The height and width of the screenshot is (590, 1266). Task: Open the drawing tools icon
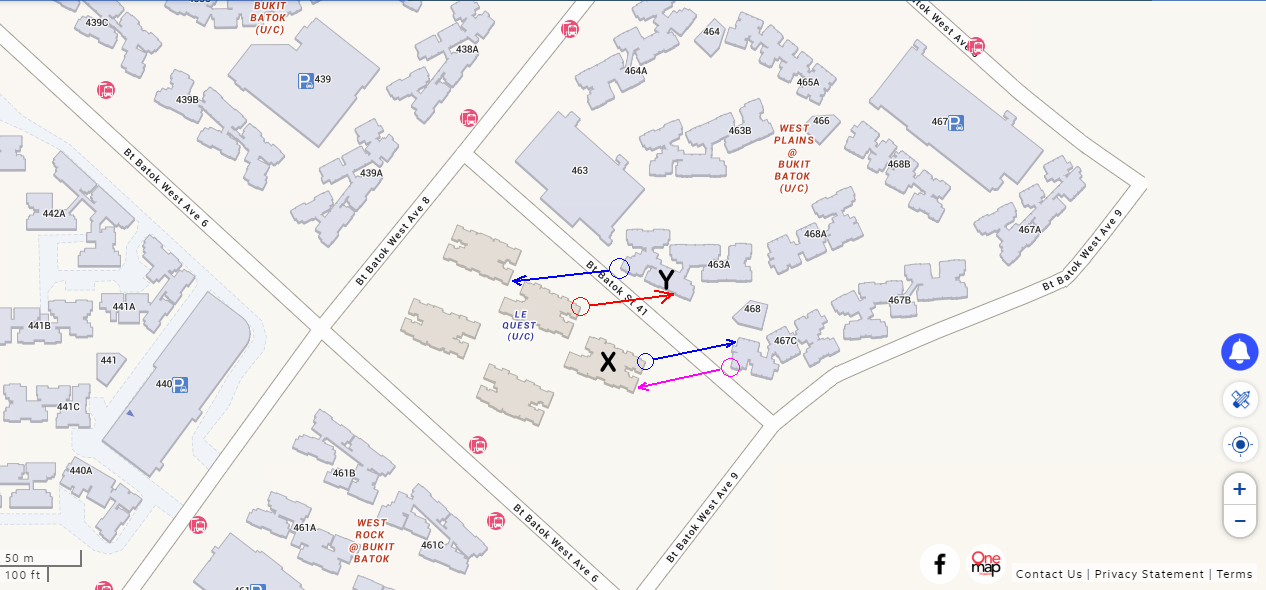1240,400
